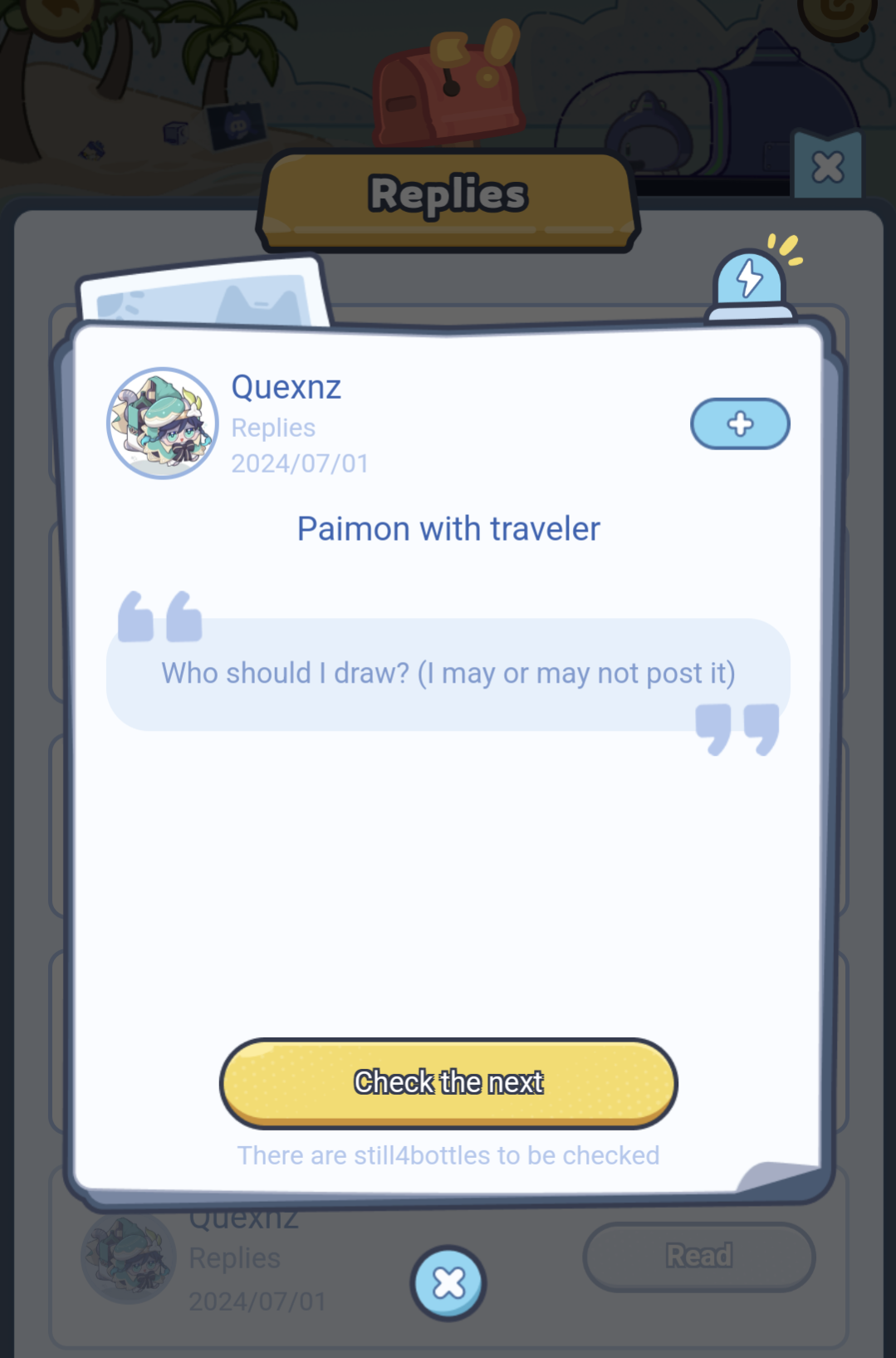Close the Replies panel with the top X

click(827, 168)
